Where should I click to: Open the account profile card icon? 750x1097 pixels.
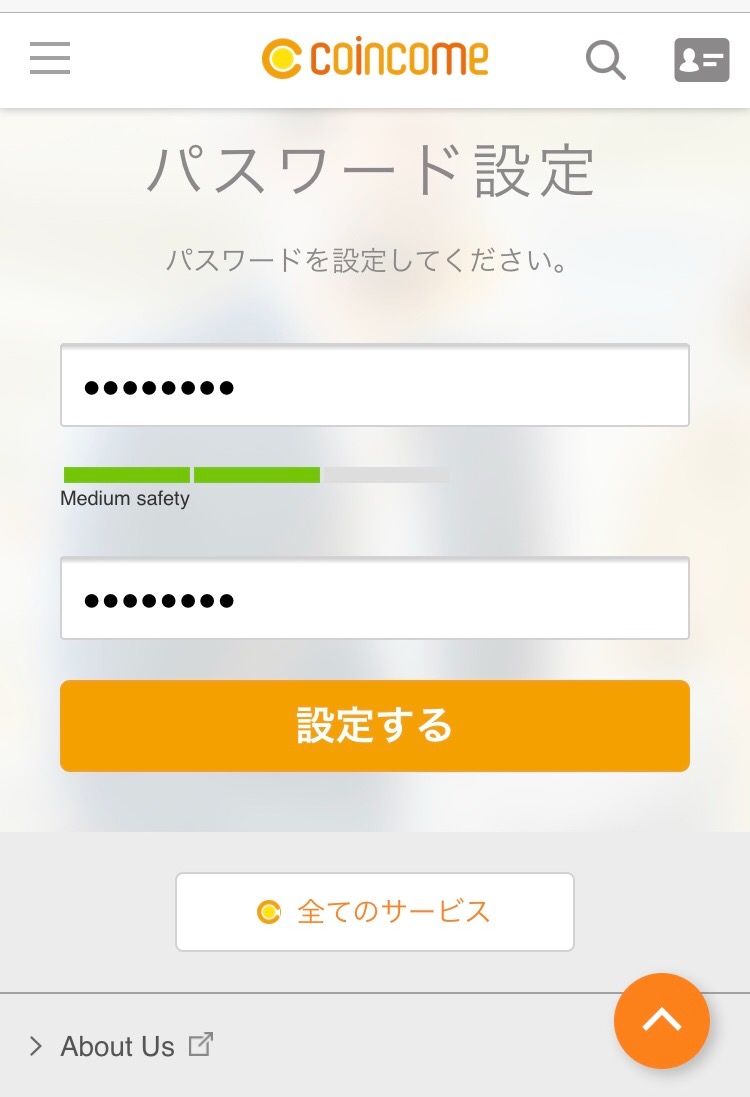tap(701, 60)
